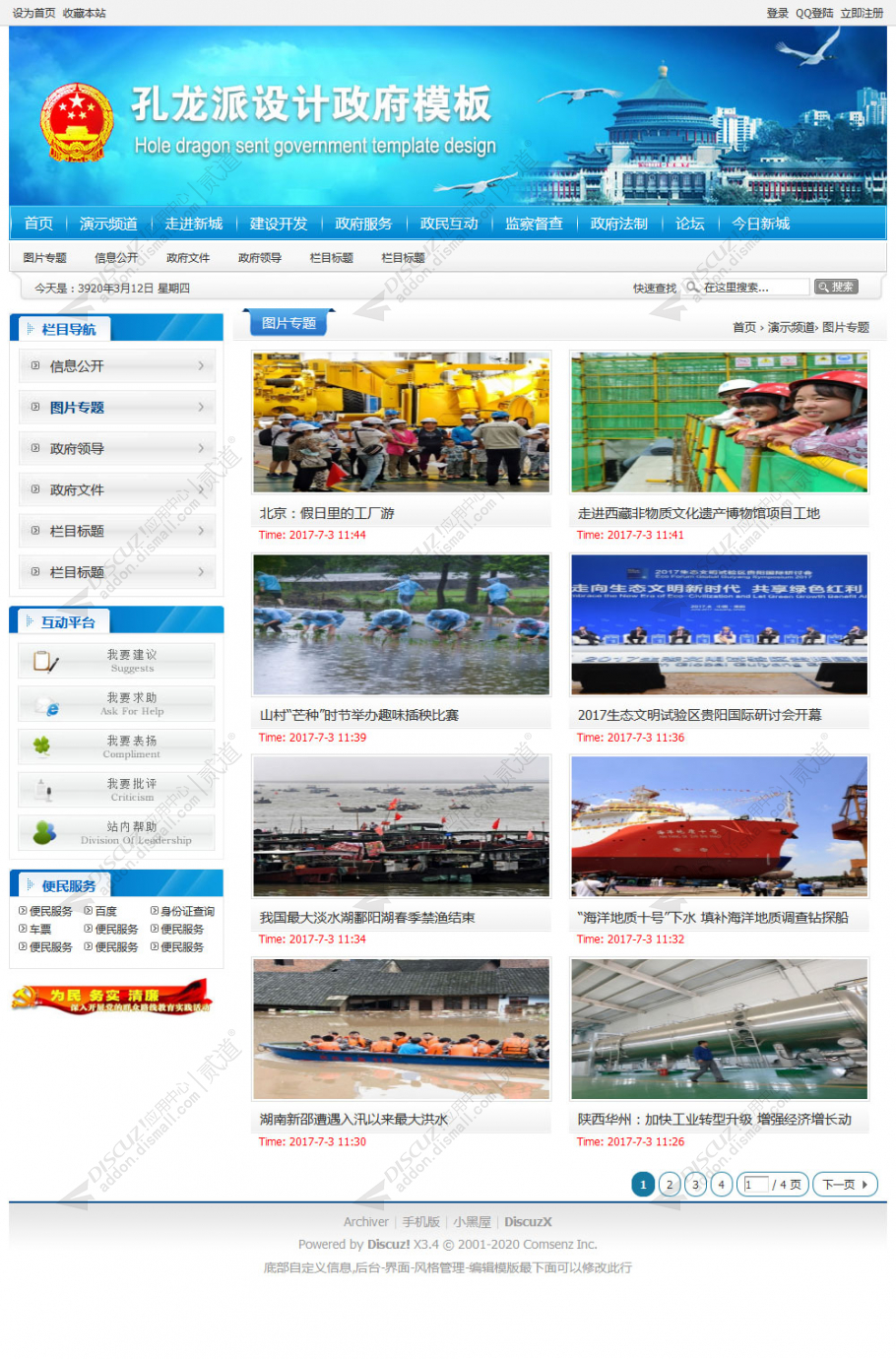Select 信息公开 in the sub-navigation
Image resolution: width=896 pixels, height=1359 pixels.
coord(116,258)
